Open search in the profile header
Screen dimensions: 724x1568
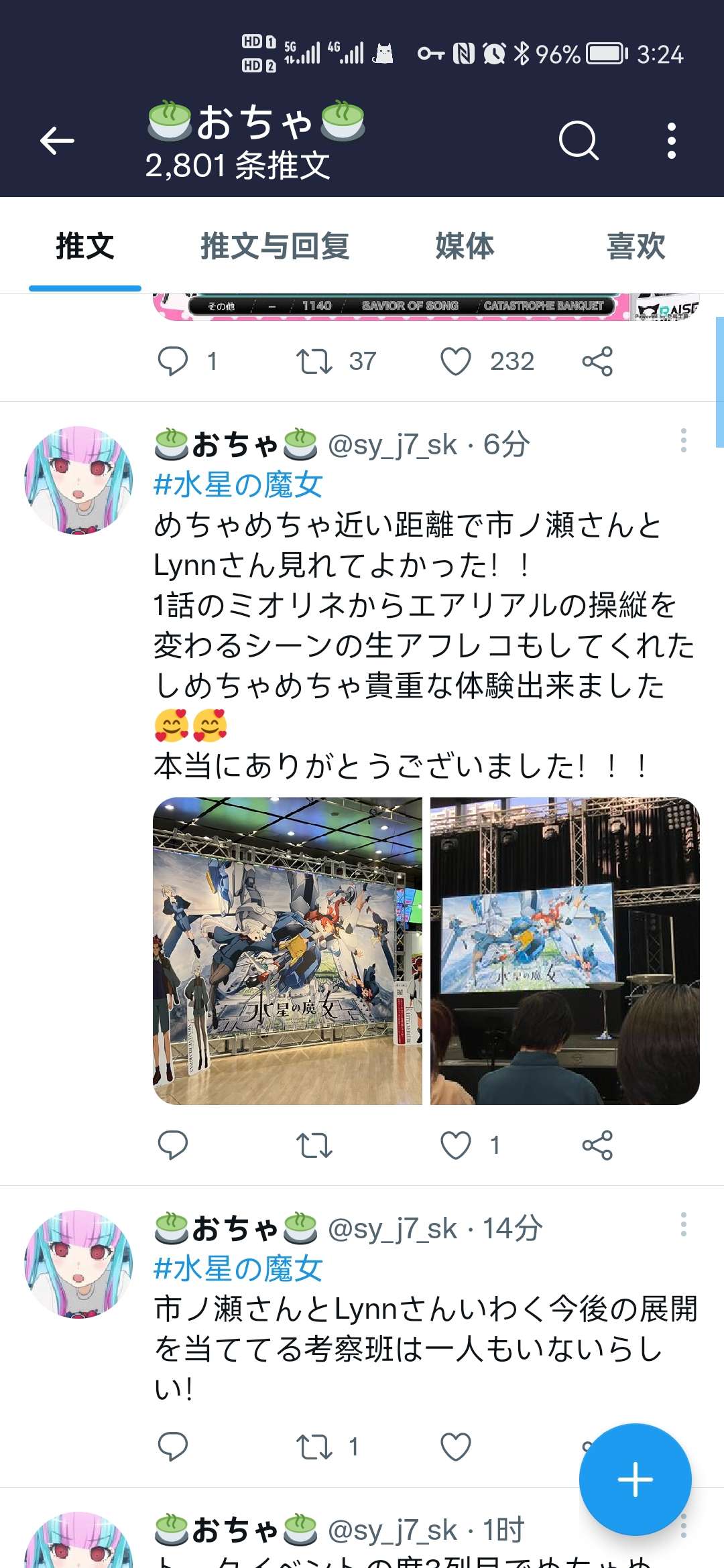click(x=578, y=141)
